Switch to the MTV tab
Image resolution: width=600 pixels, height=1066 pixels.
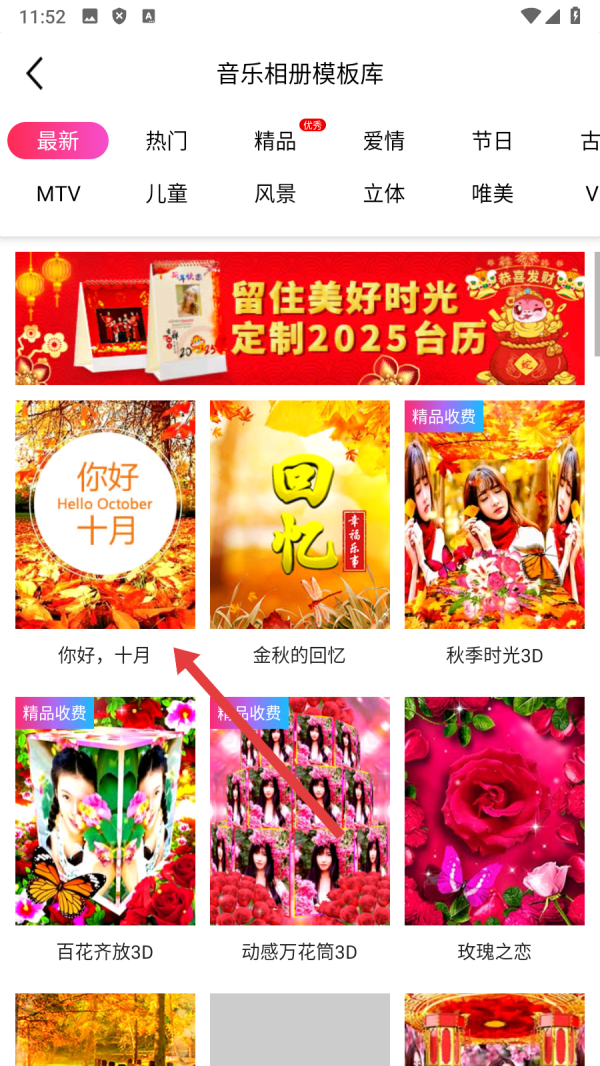[58, 194]
